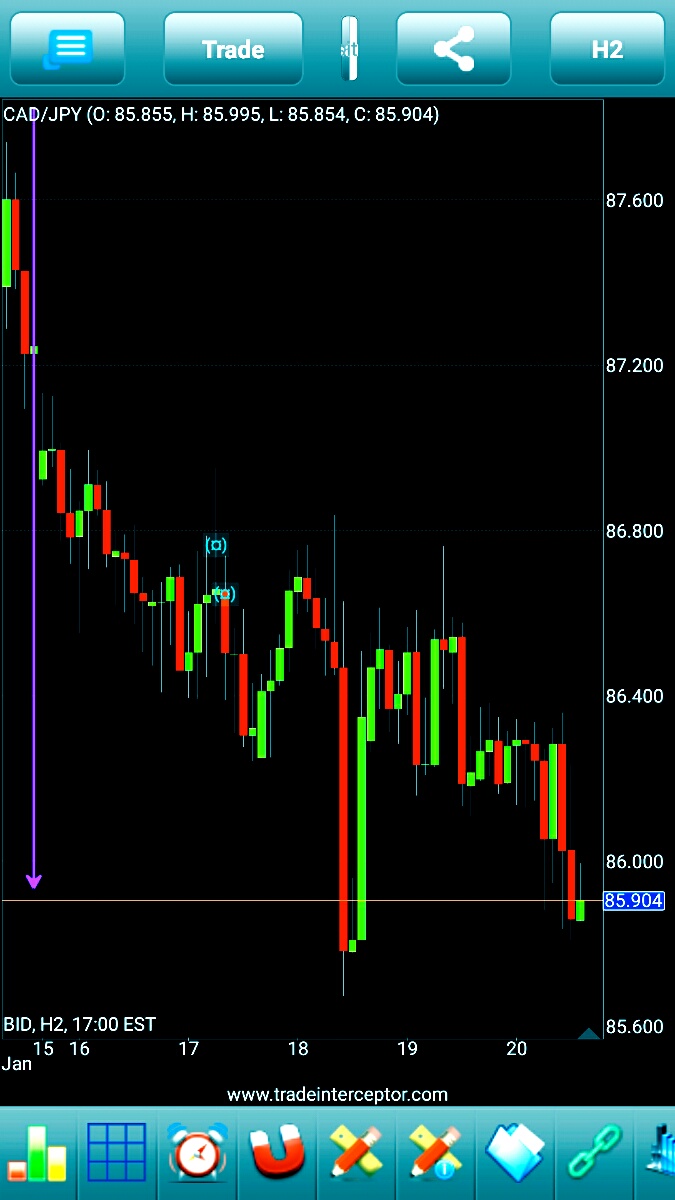Image resolution: width=675 pixels, height=1200 pixels.
Task: Tap the green chain link icon
Action: tap(594, 1154)
